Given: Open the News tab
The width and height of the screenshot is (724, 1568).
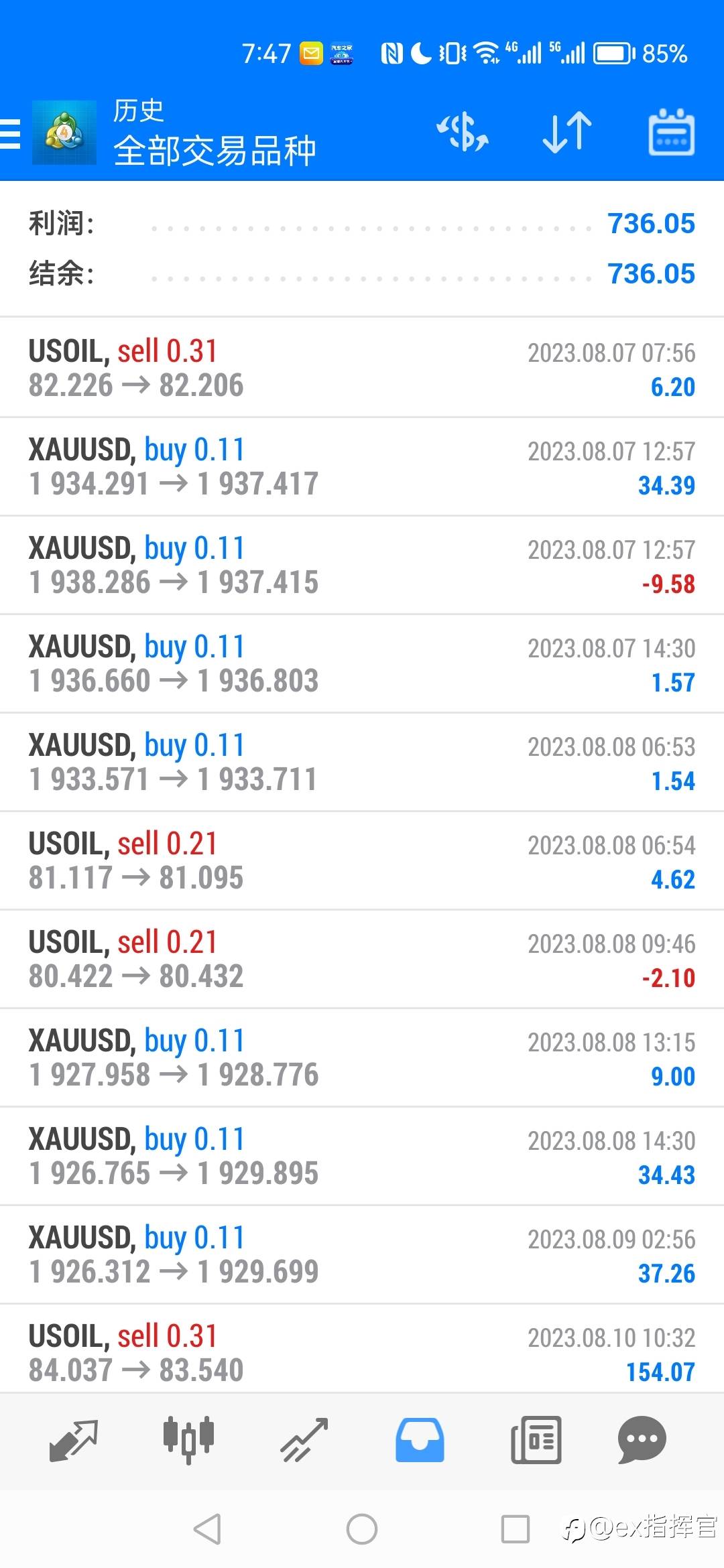Looking at the screenshot, I should [536, 1441].
